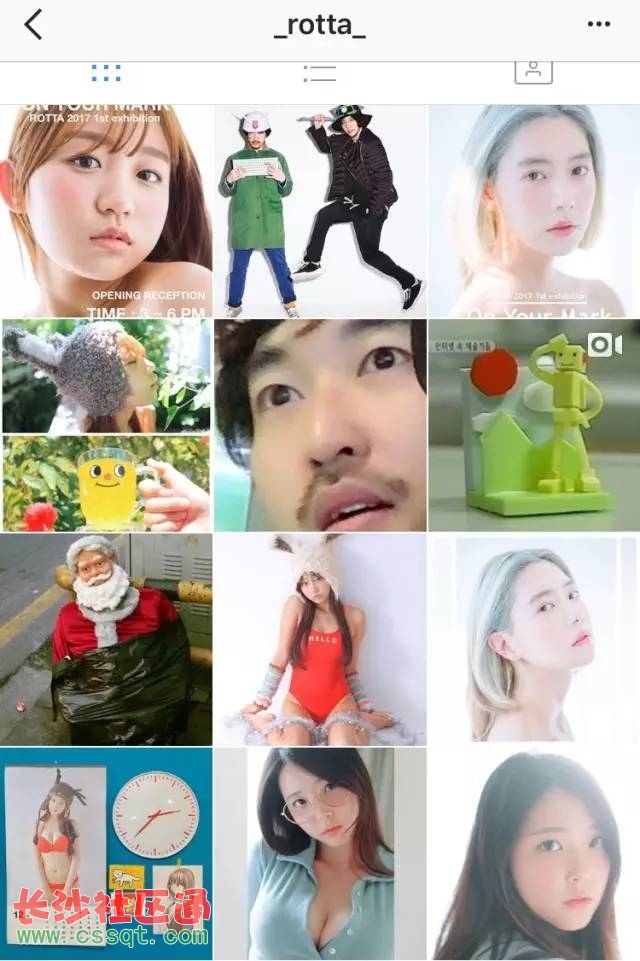Play the green robot figure video post
Image resolution: width=640 pixels, height=961 pixels.
[x=534, y=425]
